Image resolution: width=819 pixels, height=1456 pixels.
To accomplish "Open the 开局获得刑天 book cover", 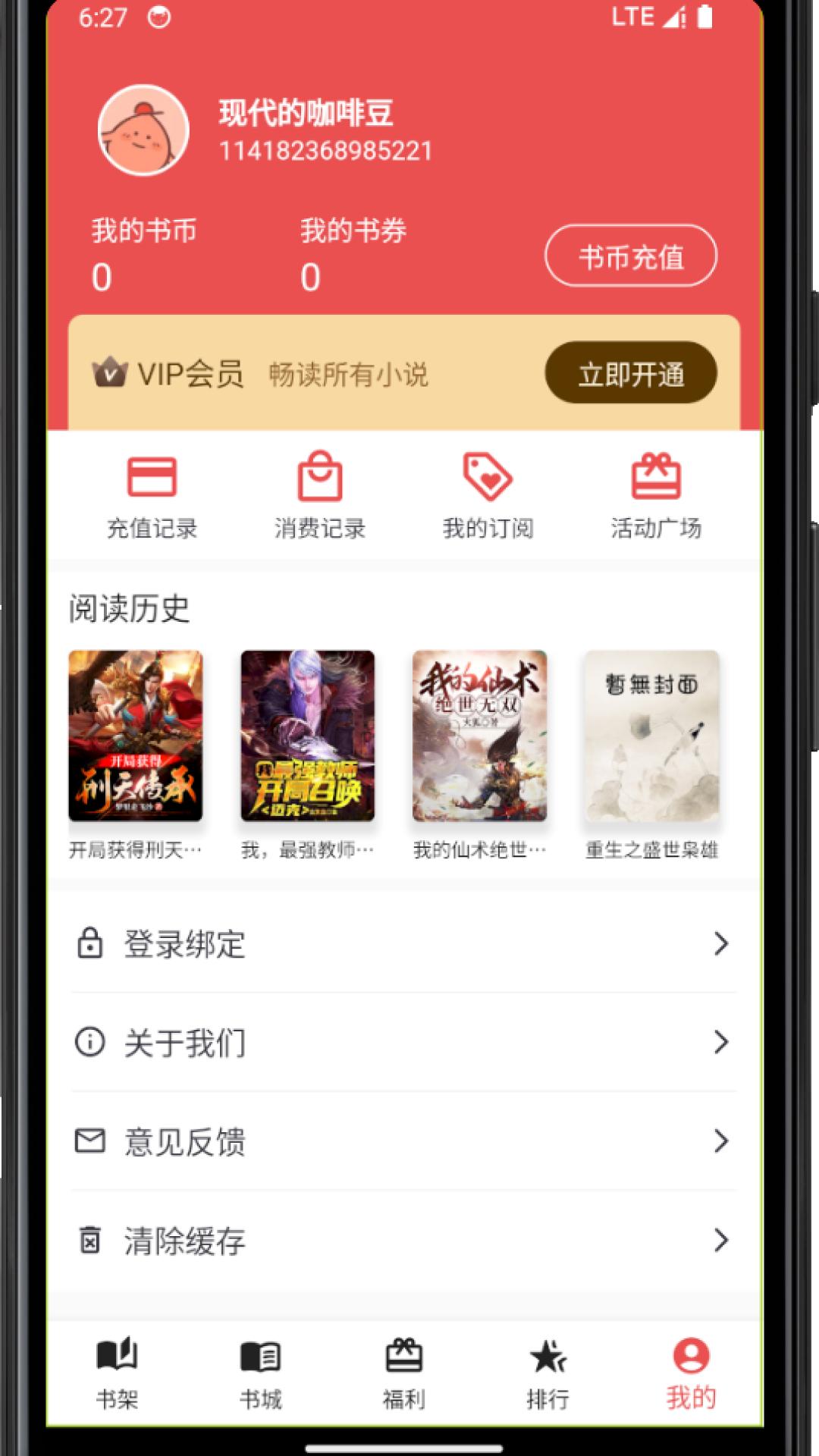I will pyautogui.click(x=135, y=736).
